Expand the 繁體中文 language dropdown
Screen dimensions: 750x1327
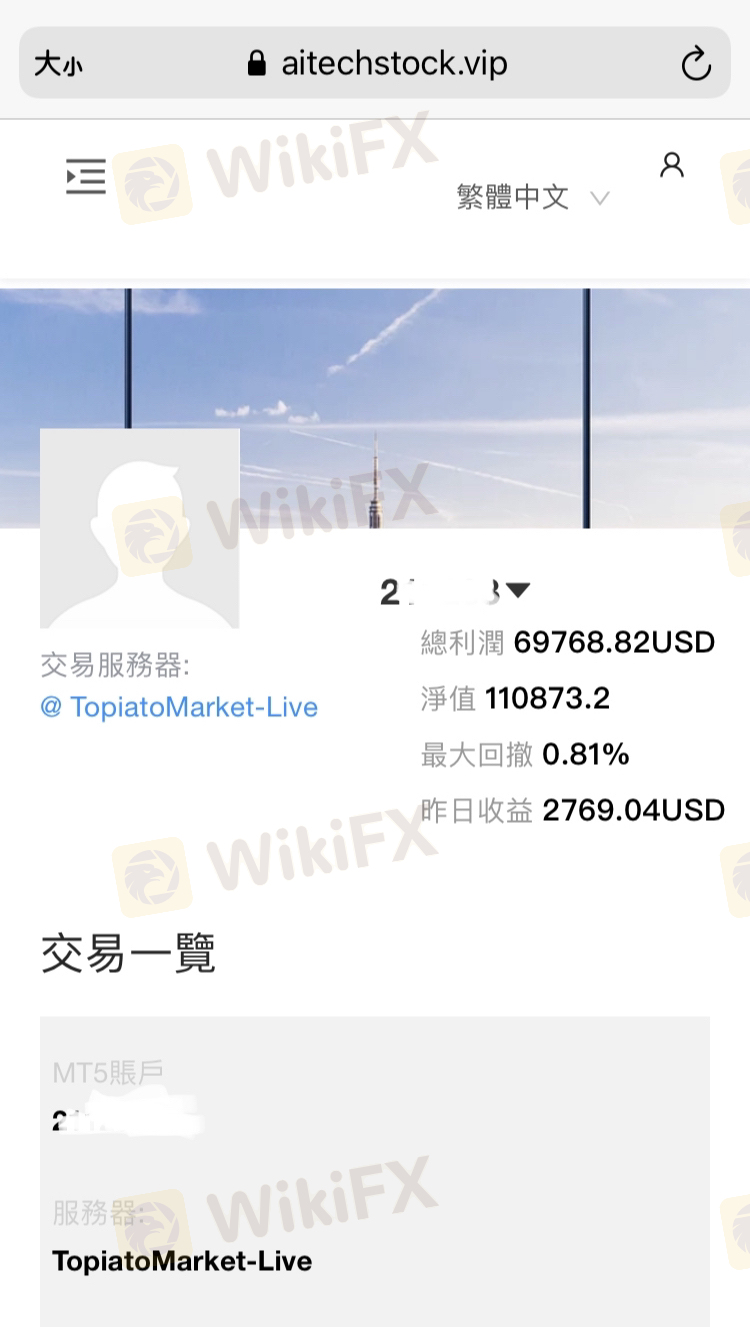tap(533, 197)
